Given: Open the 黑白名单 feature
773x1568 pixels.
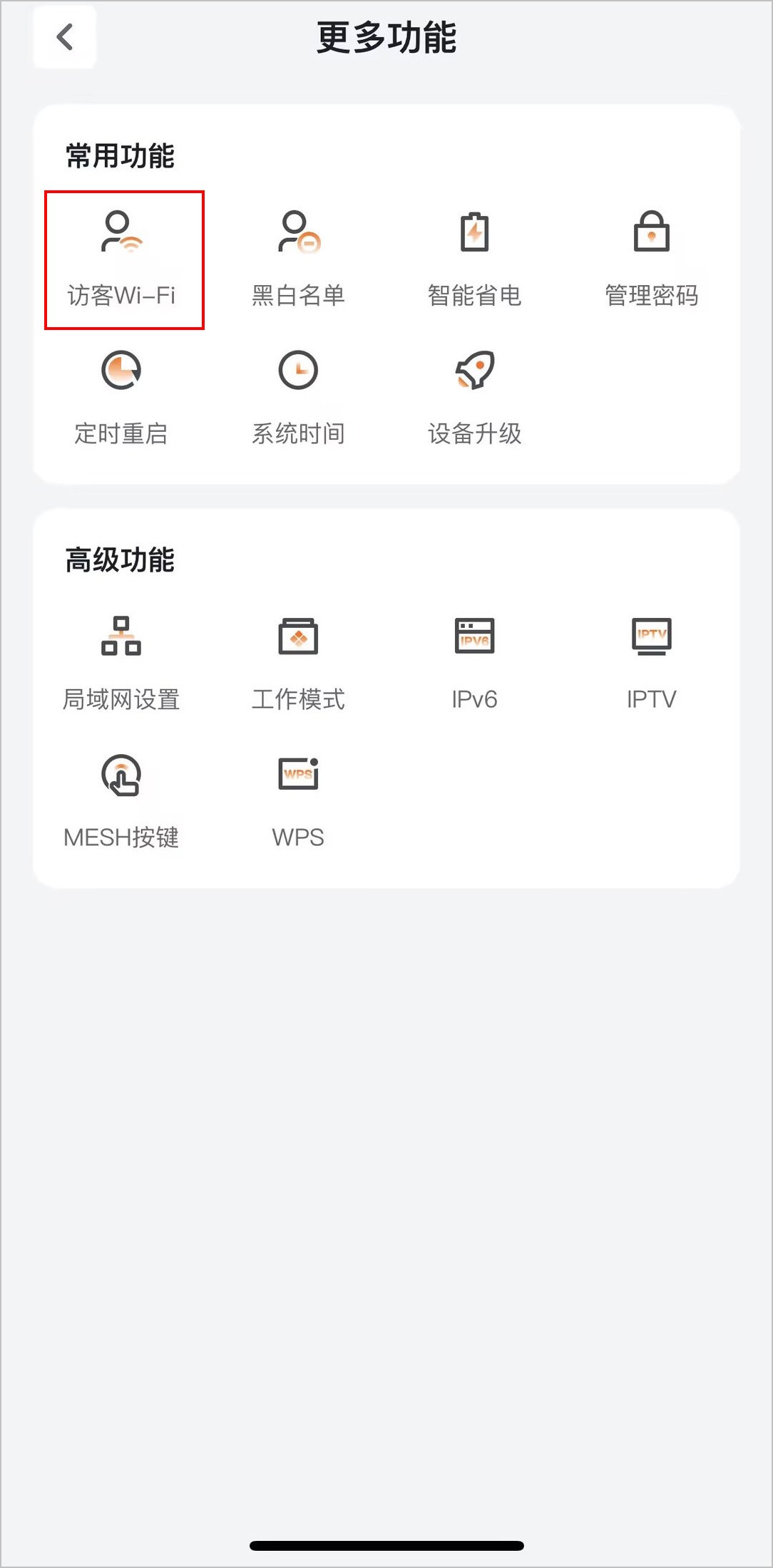Looking at the screenshot, I should 298,259.
